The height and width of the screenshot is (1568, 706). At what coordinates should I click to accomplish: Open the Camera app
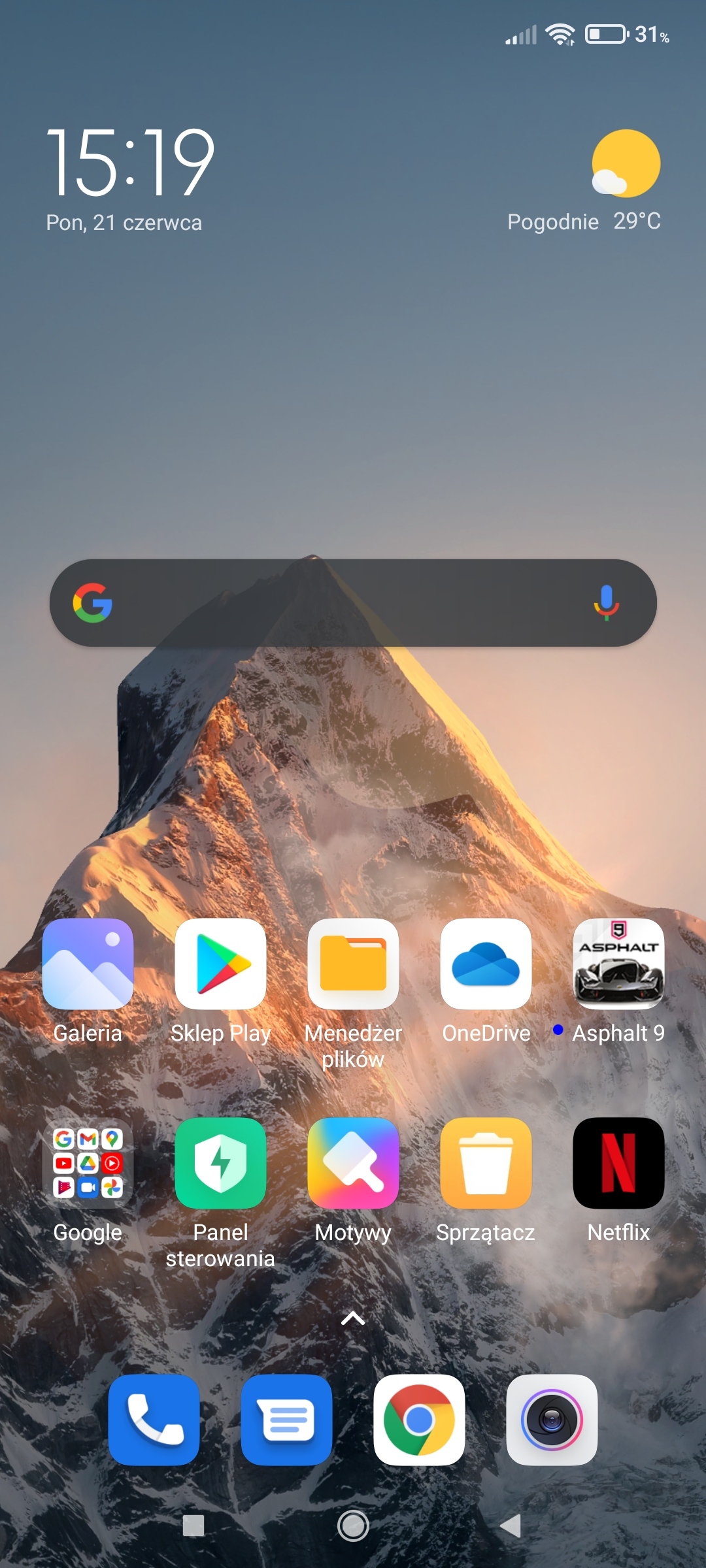point(552,1420)
